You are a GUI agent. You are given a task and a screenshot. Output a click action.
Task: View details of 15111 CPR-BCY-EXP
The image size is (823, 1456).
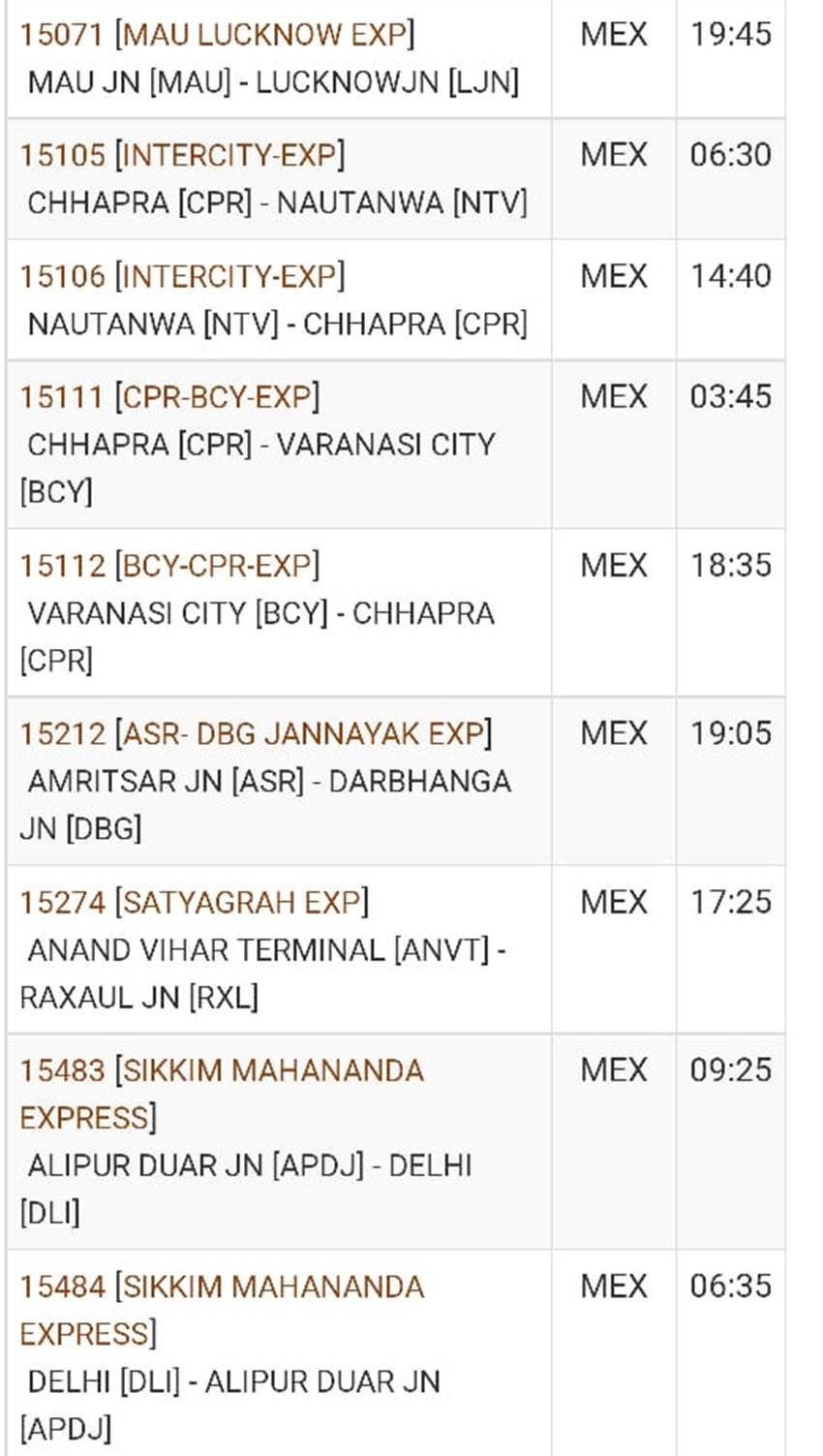[x=169, y=397]
